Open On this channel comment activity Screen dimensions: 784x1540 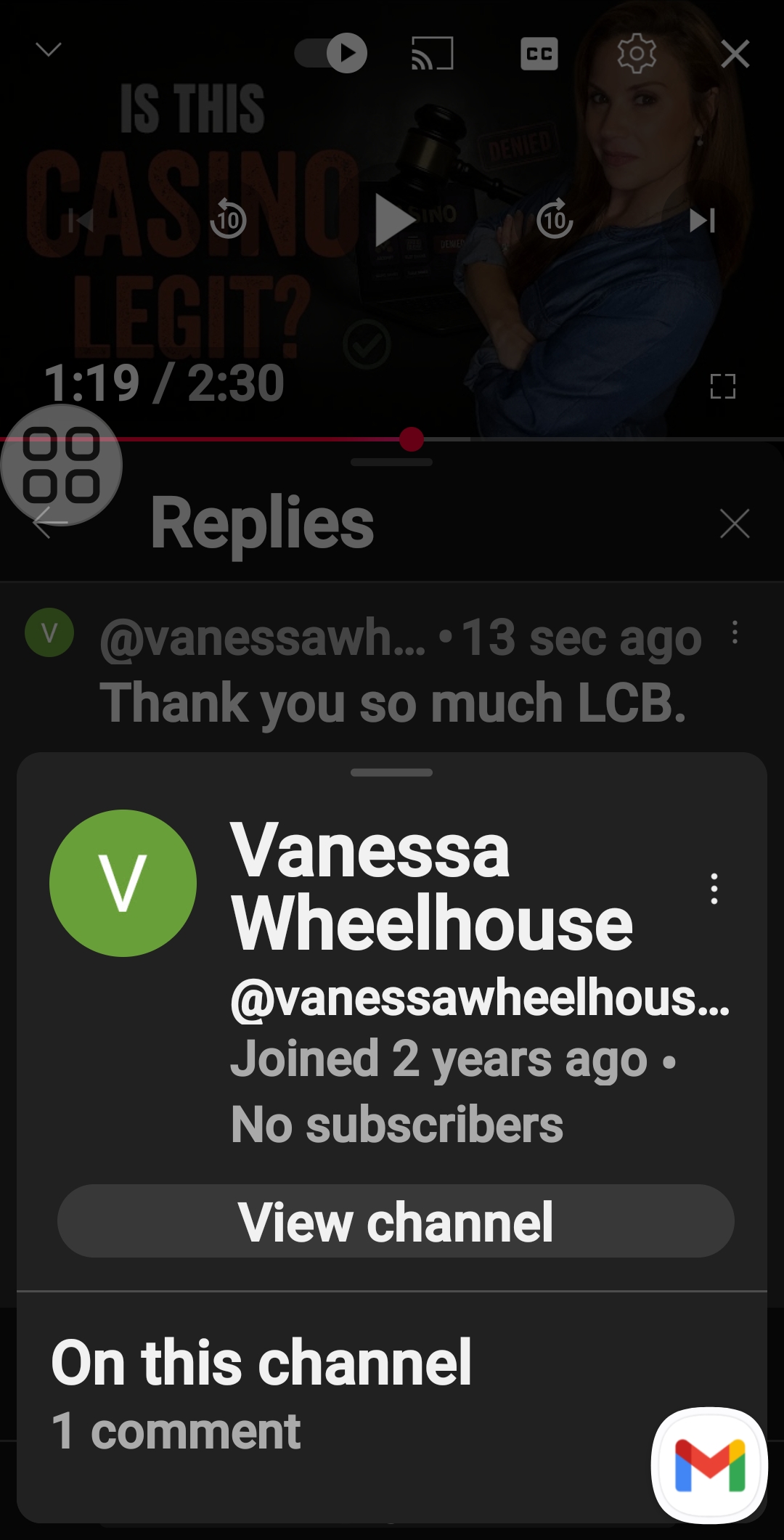click(x=261, y=1393)
